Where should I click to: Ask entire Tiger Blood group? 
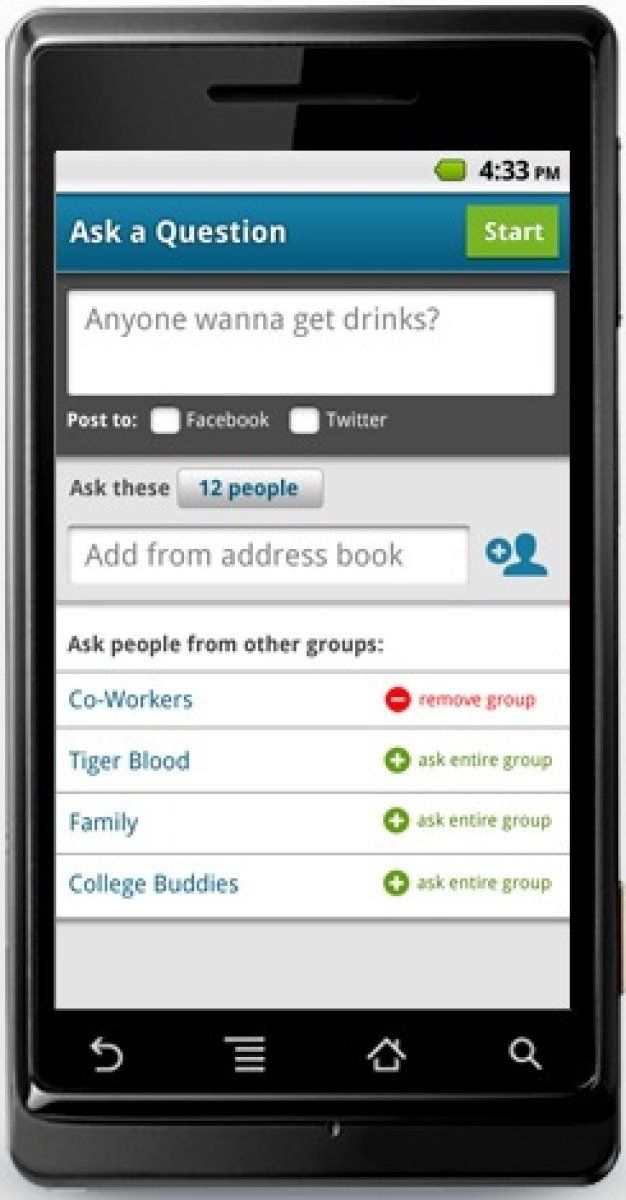click(x=468, y=761)
